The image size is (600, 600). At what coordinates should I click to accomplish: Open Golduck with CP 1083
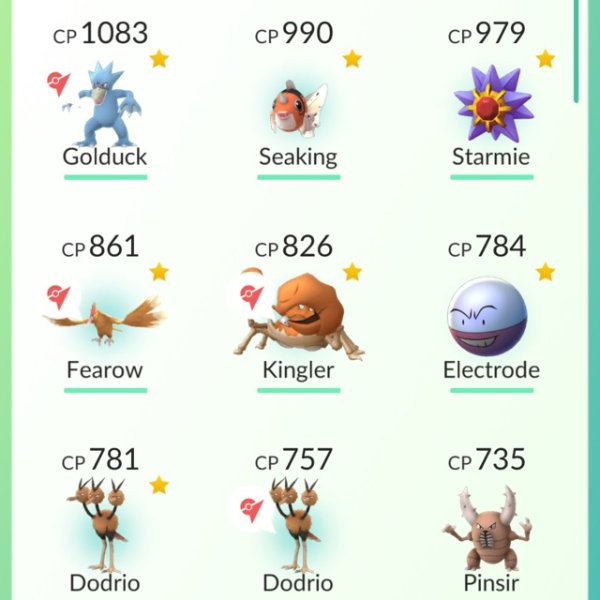[105, 105]
